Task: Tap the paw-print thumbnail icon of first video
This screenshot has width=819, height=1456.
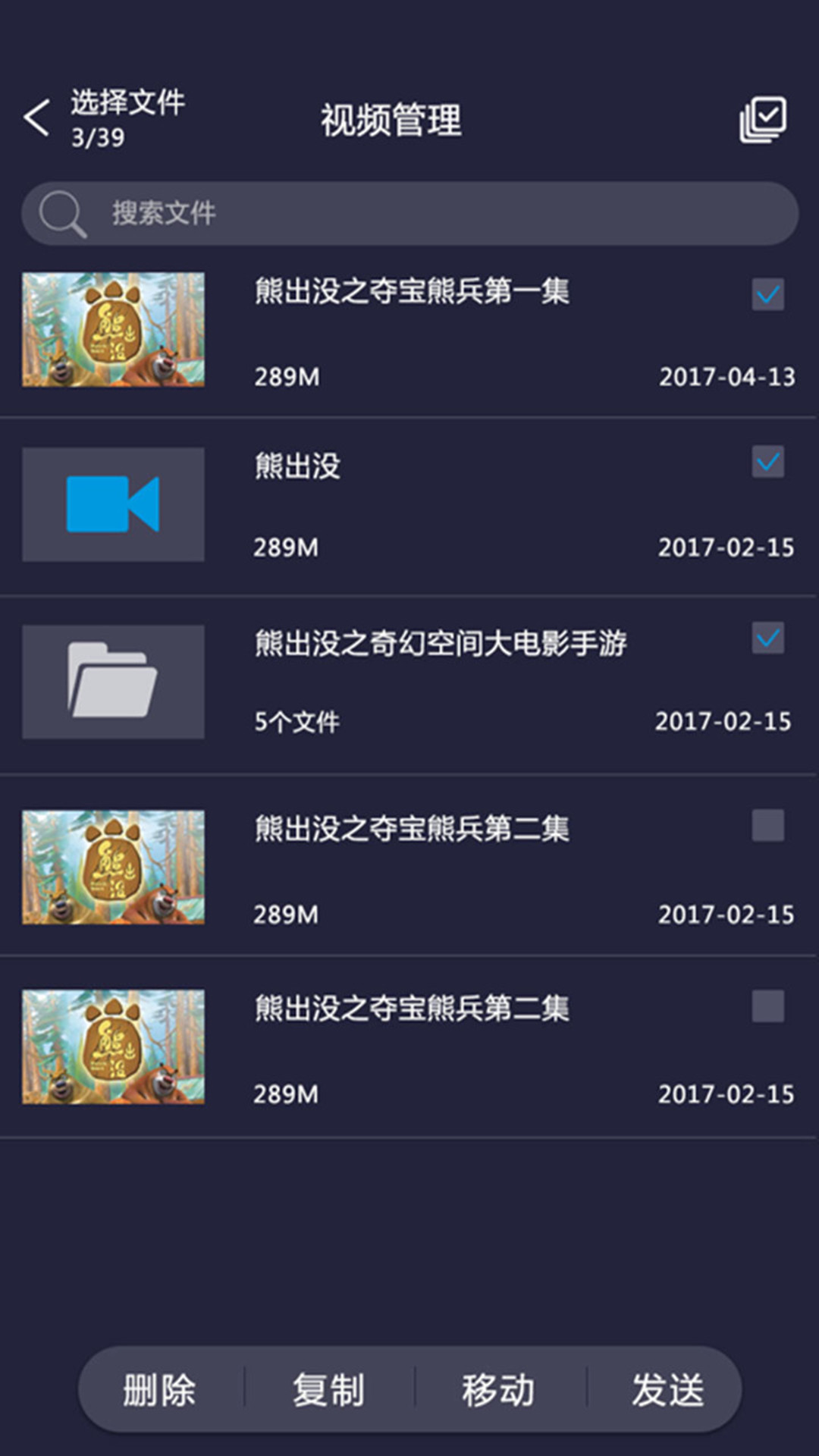Action: pyautogui.click(x=112, y=328)
